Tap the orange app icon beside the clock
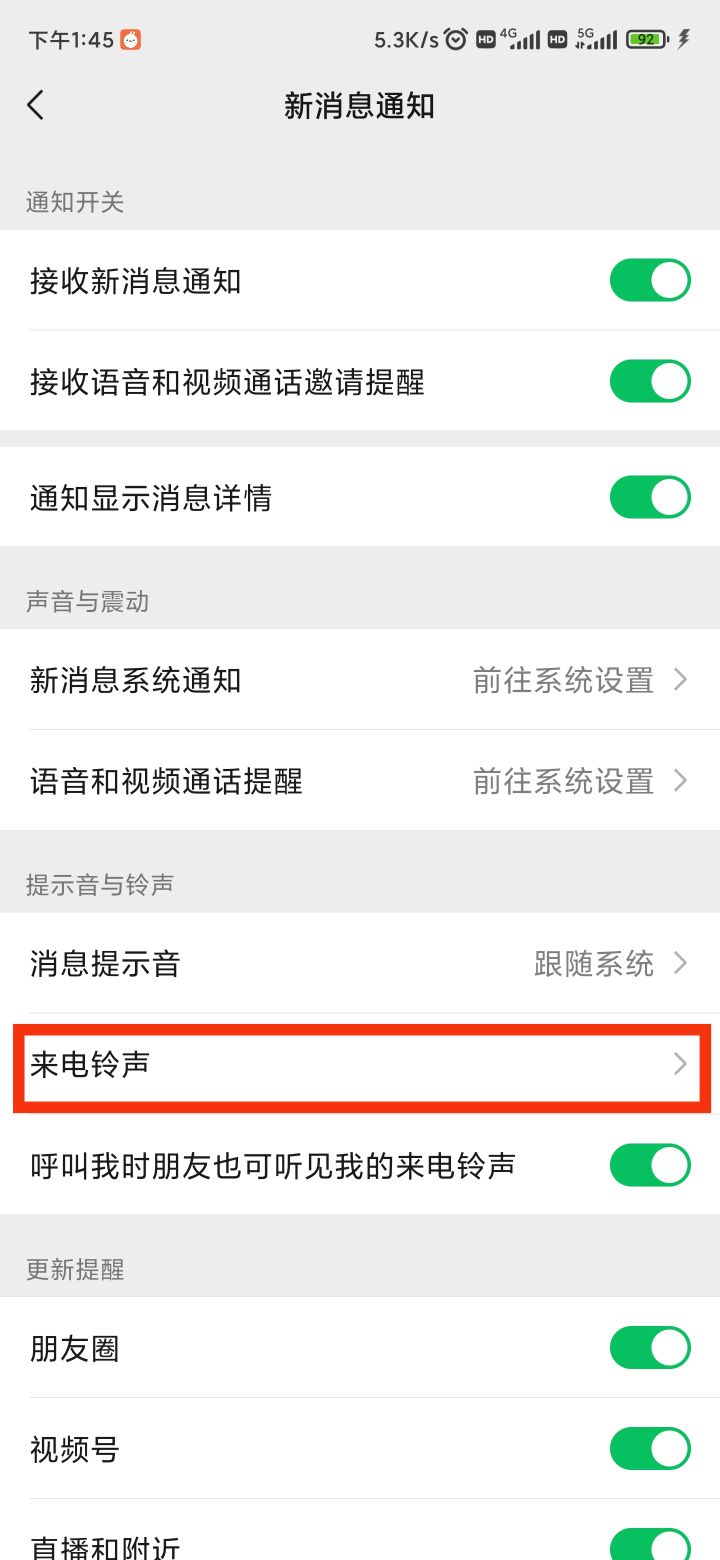The width and height of the screenshot is (720, 1560). coord(130,38)
